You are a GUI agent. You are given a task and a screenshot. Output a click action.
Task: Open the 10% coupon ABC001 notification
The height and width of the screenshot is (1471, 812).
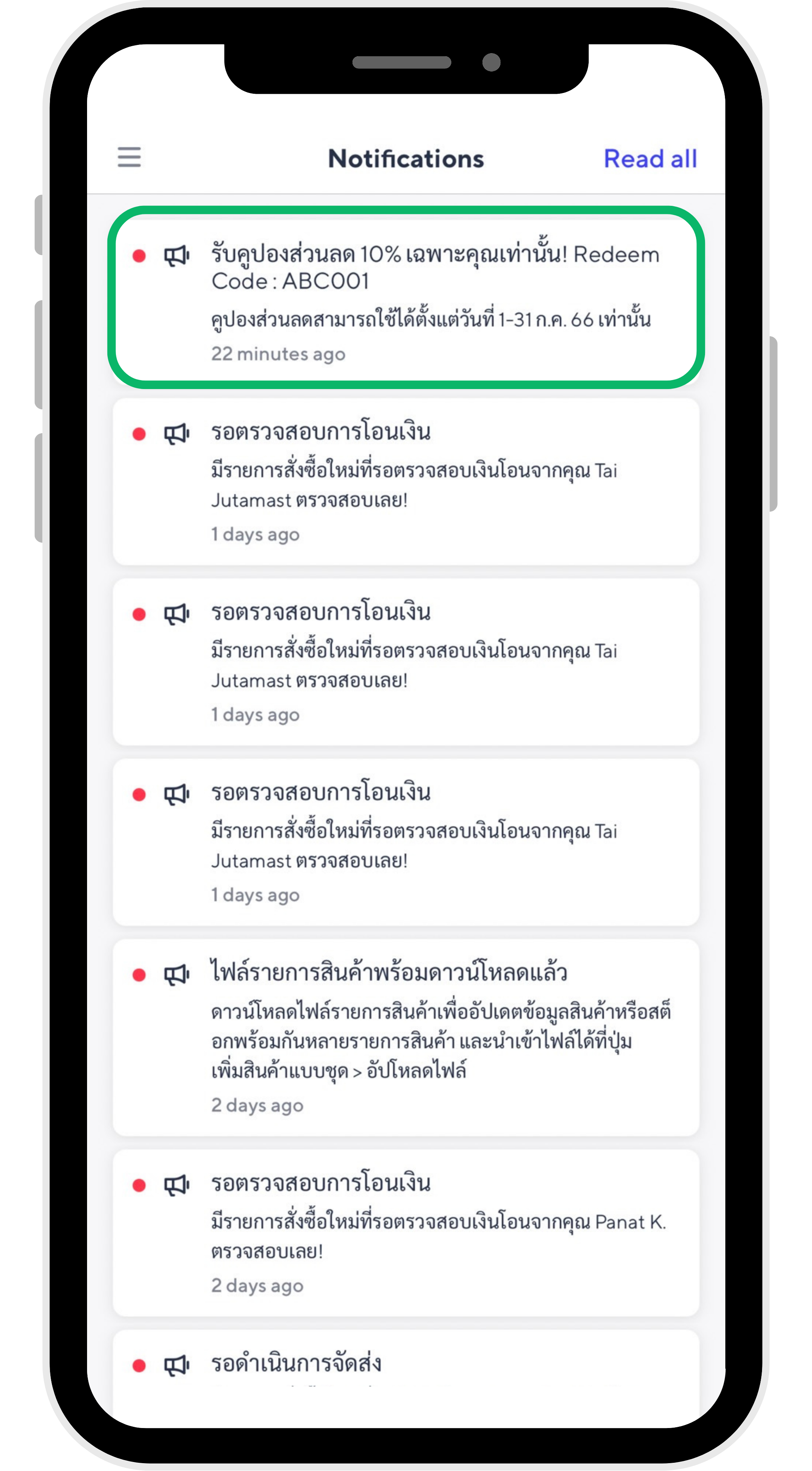(x=406, y=298)
